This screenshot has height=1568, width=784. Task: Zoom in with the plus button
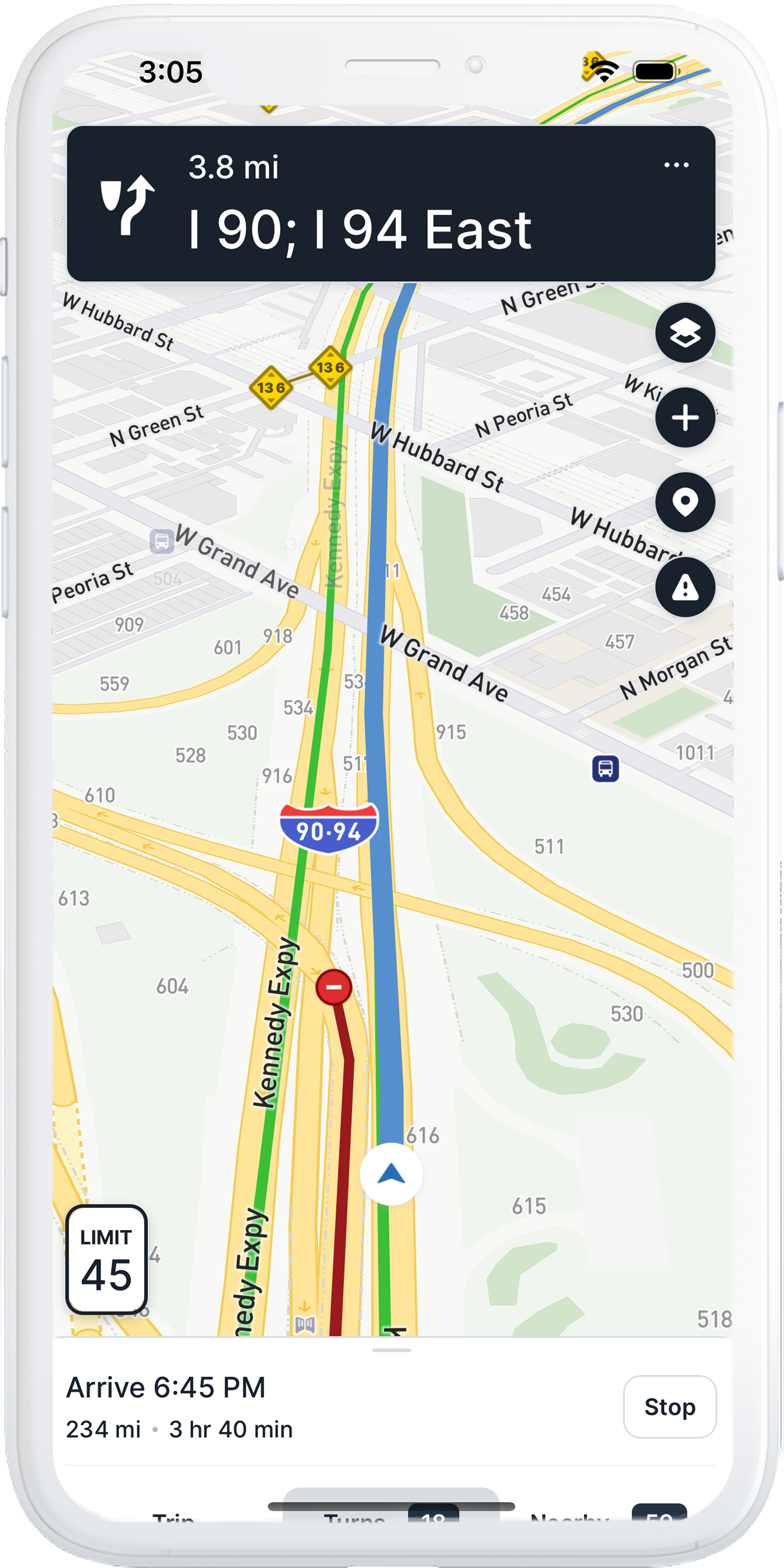[685, 418]
